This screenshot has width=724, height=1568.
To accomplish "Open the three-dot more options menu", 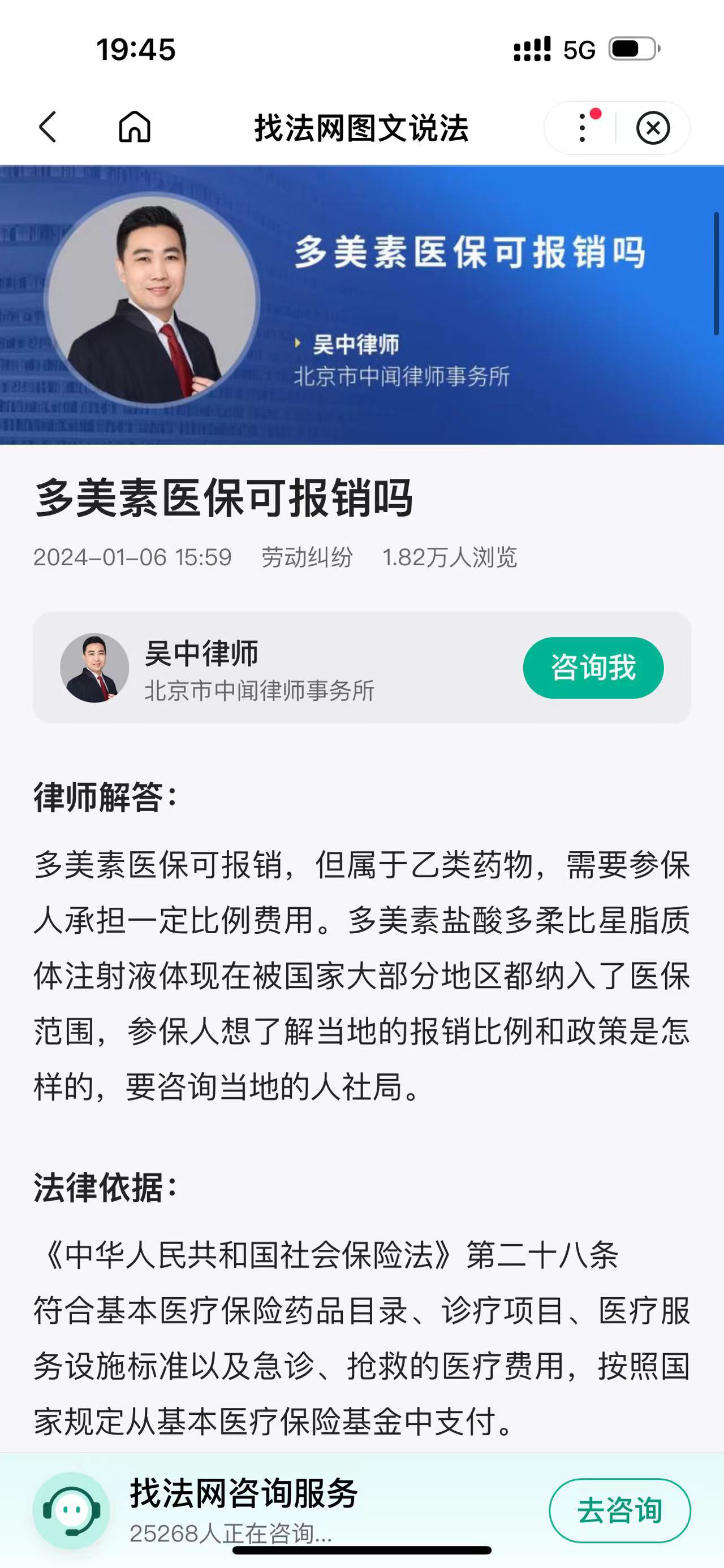I will pyautogui.click(x=583, y=127).
